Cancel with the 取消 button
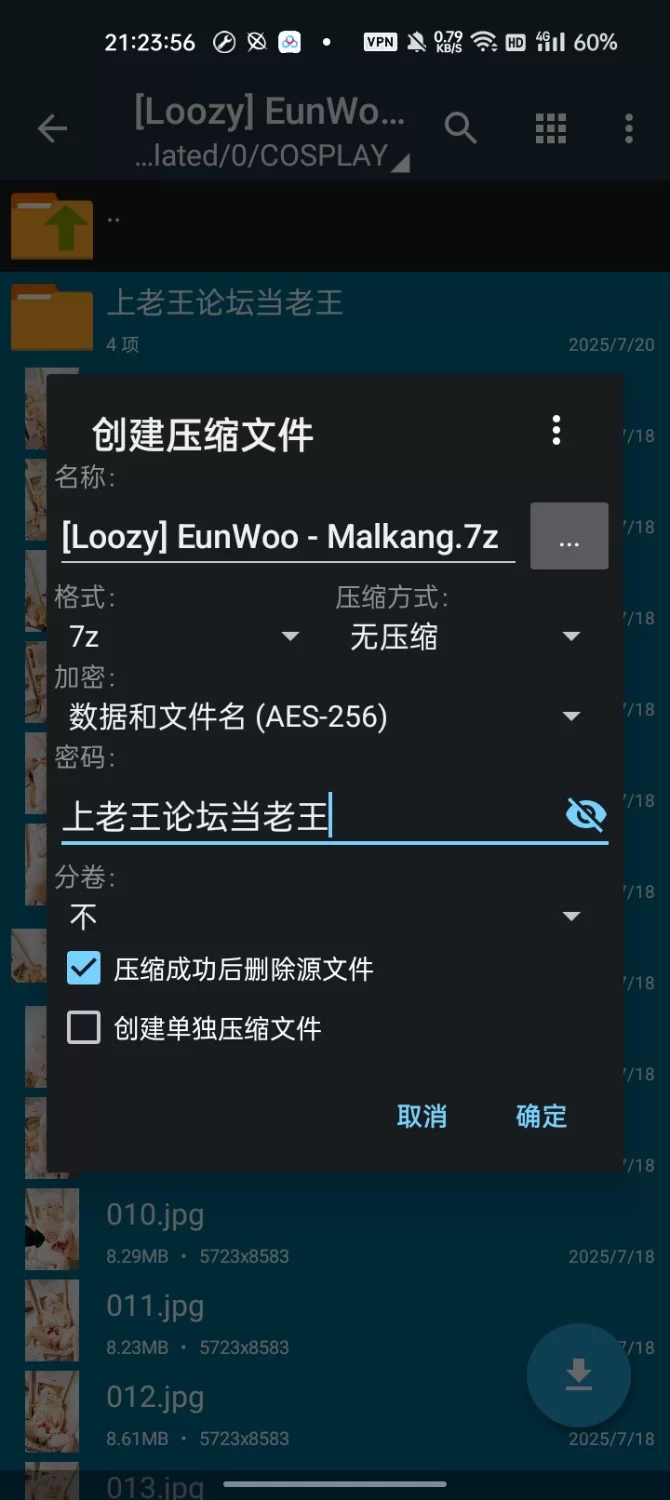Screen dimensions: 670x1500 coord(421,1116)
